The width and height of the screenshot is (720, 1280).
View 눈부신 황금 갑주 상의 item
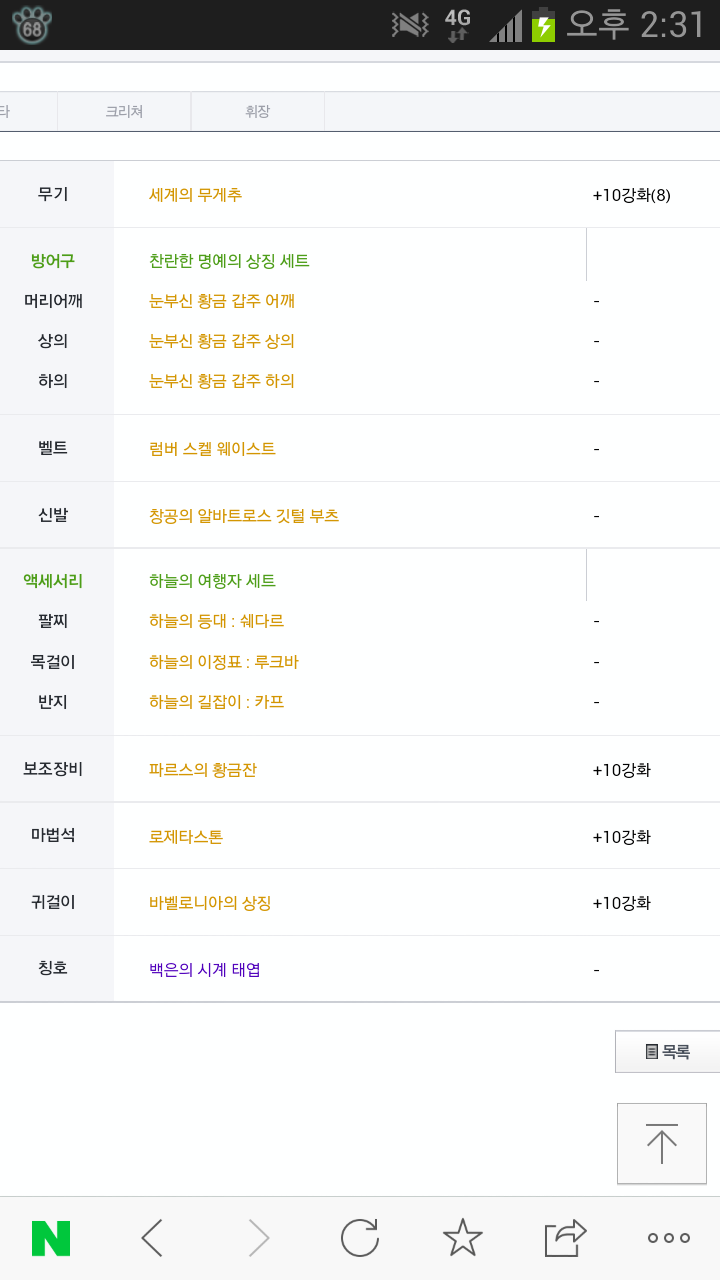[222, 341]
